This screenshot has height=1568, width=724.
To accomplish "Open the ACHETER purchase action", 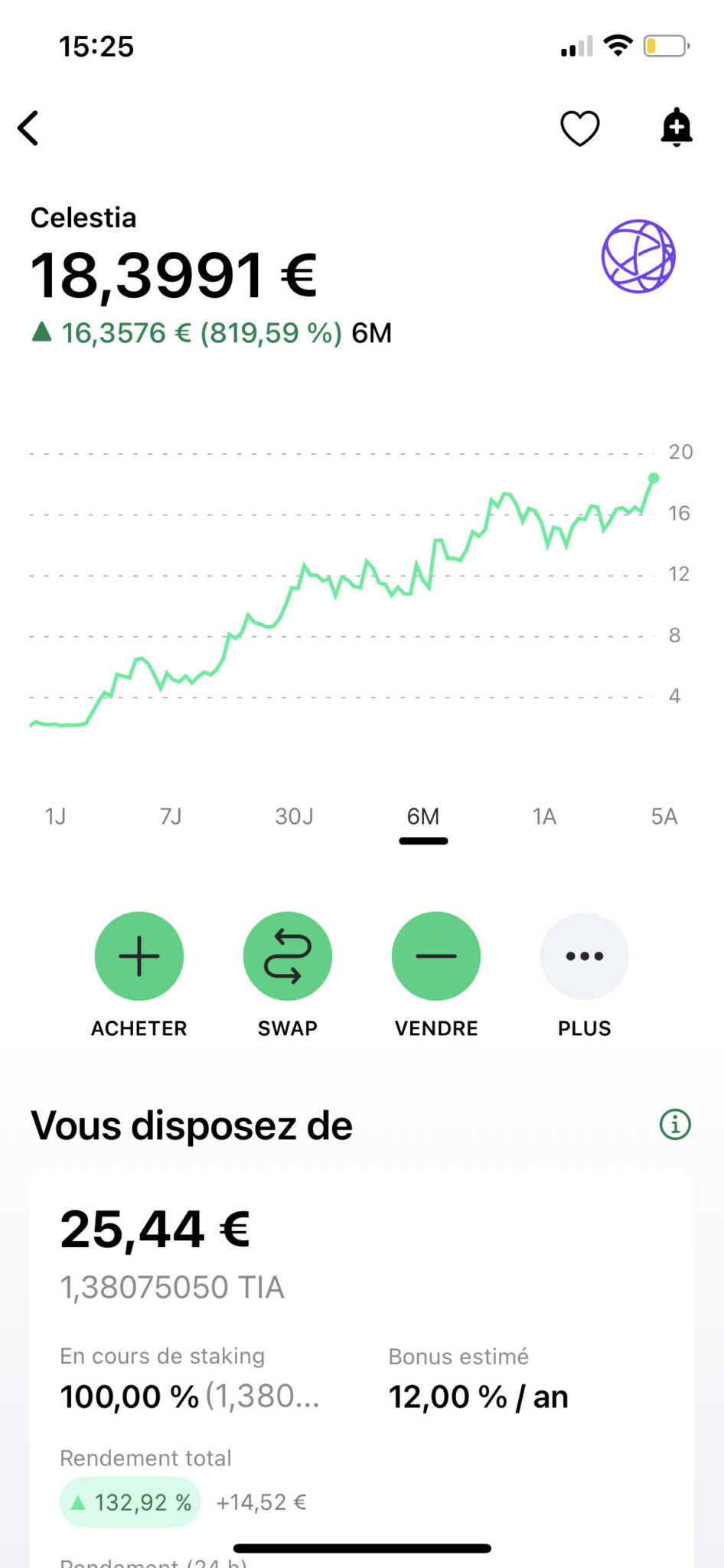I will 139,955.
